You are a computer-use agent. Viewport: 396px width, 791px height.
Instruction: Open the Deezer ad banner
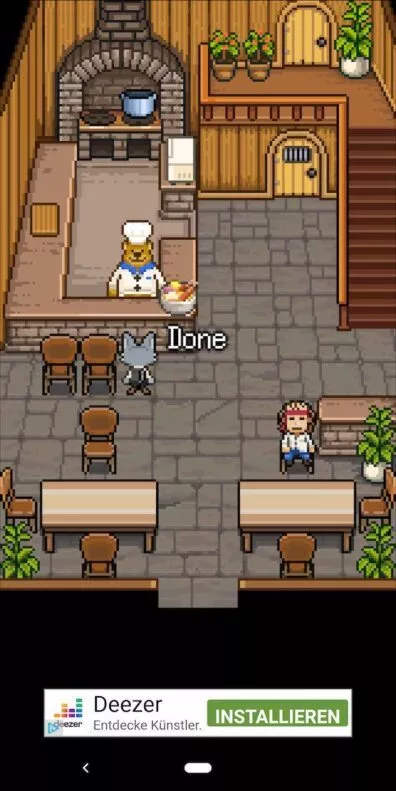[198, 713]
